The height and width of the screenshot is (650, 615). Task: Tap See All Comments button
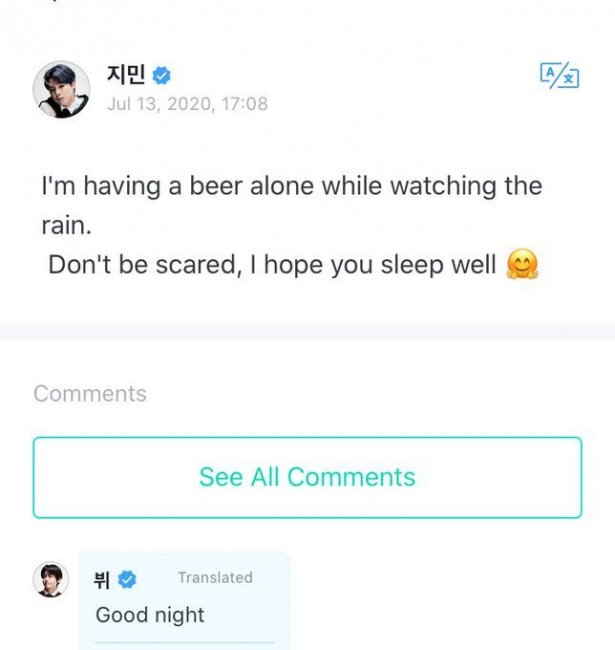307,477
